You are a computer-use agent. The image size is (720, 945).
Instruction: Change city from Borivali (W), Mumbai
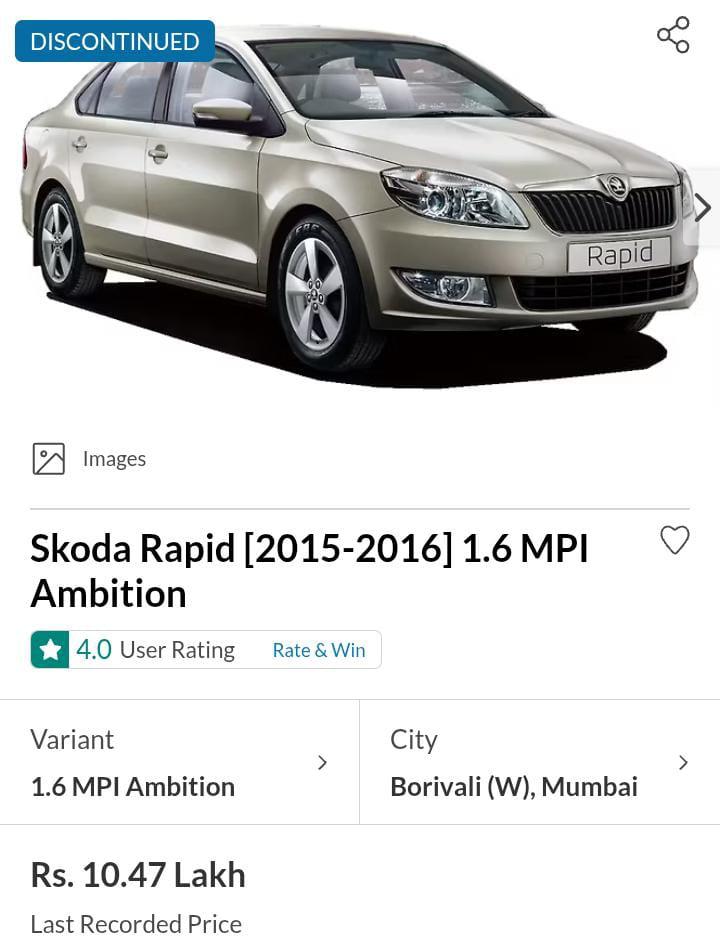point(538,763)
